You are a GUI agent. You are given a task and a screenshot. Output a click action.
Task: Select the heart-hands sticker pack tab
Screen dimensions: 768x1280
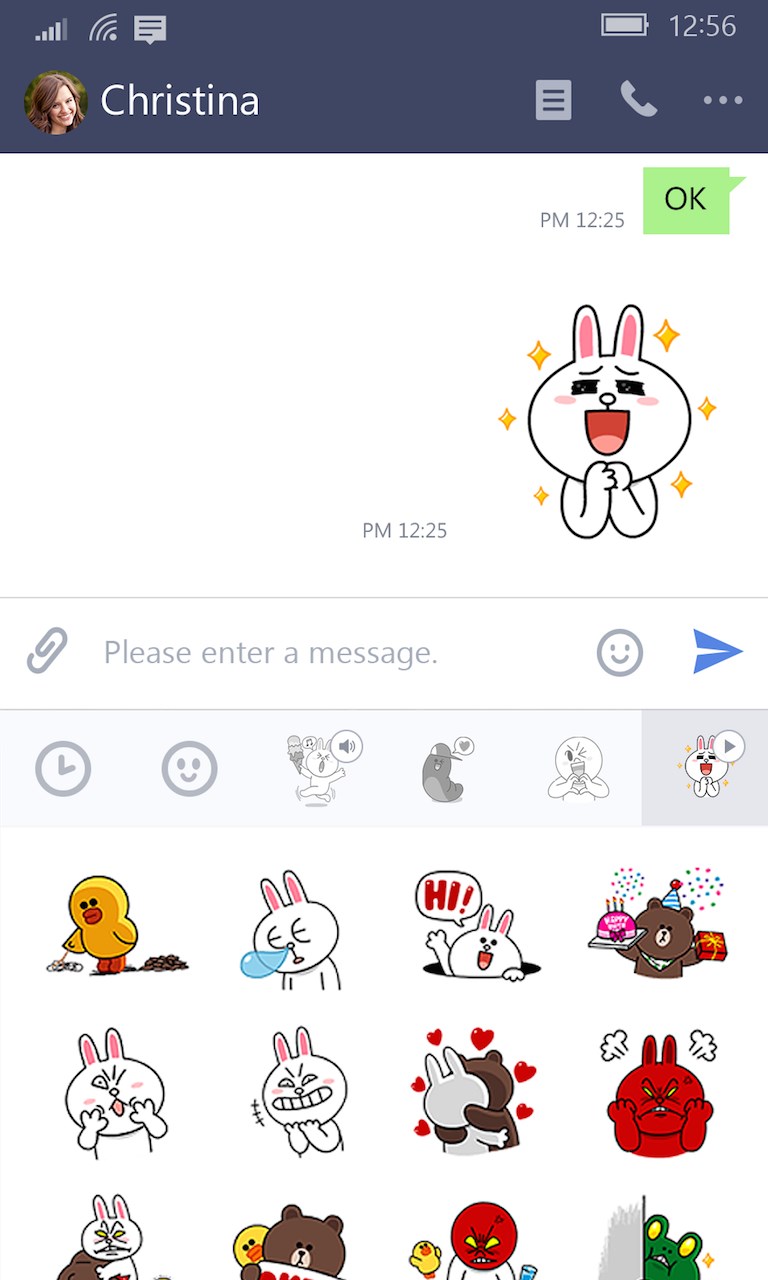tap(578, 769)
